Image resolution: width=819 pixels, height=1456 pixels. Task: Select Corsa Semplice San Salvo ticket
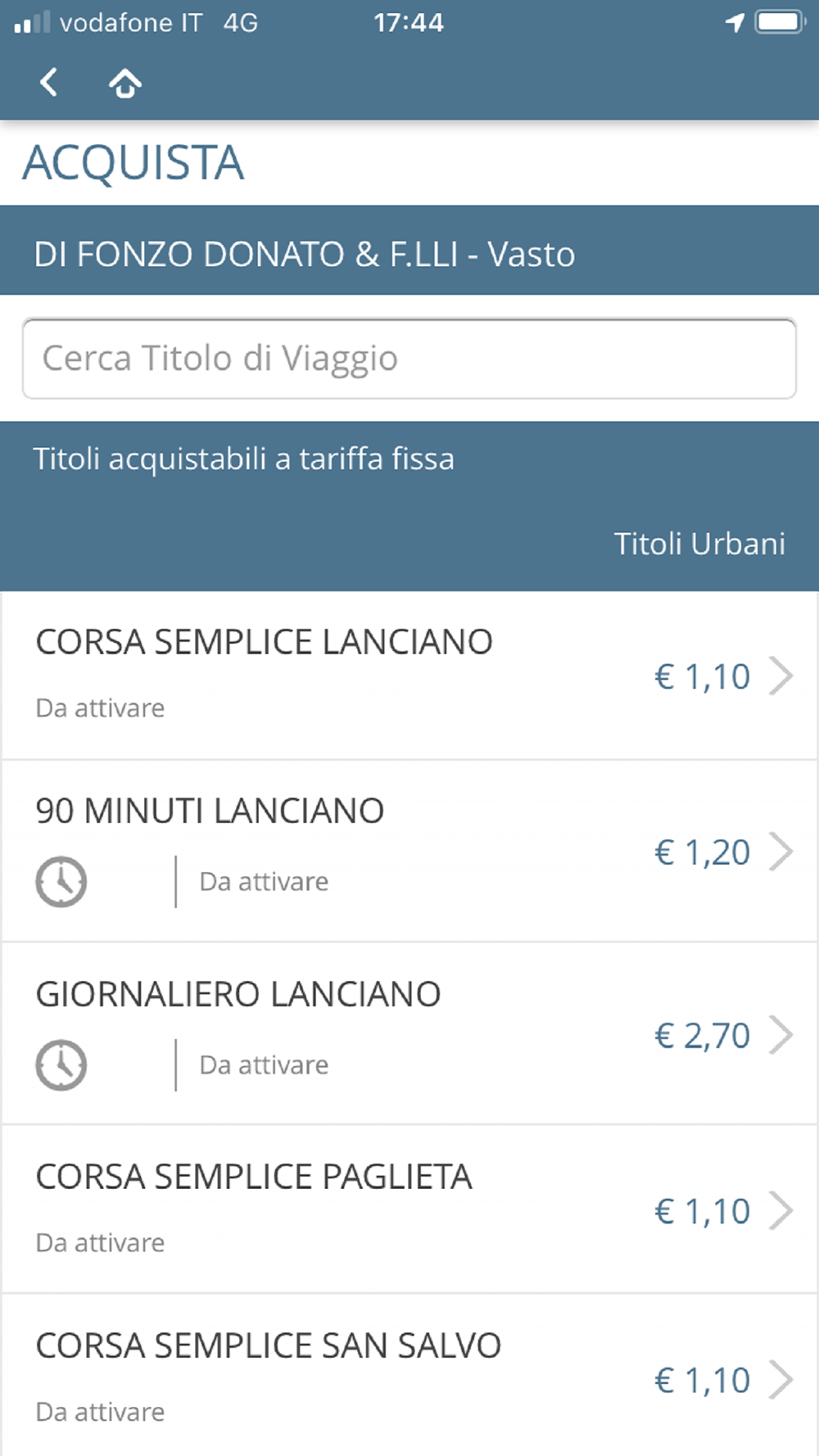[x=409, y=1377]
